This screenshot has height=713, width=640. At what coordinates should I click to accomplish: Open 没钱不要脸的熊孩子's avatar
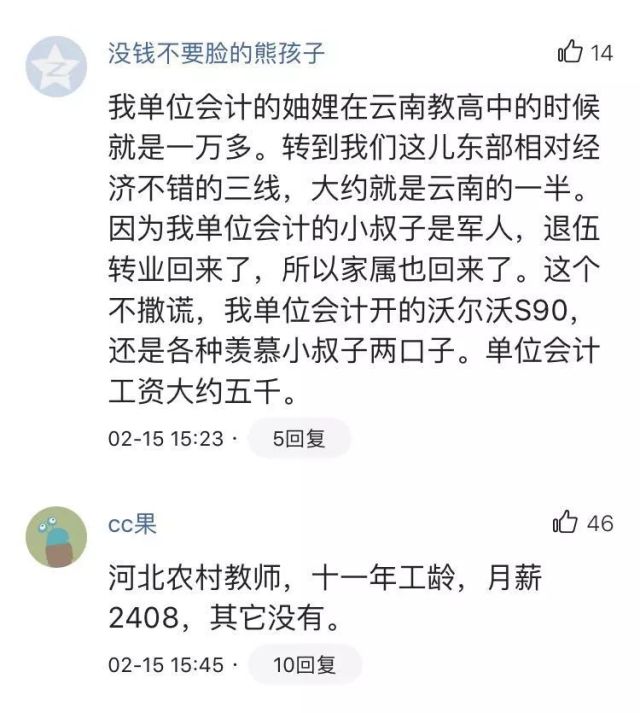click(56, 66)
